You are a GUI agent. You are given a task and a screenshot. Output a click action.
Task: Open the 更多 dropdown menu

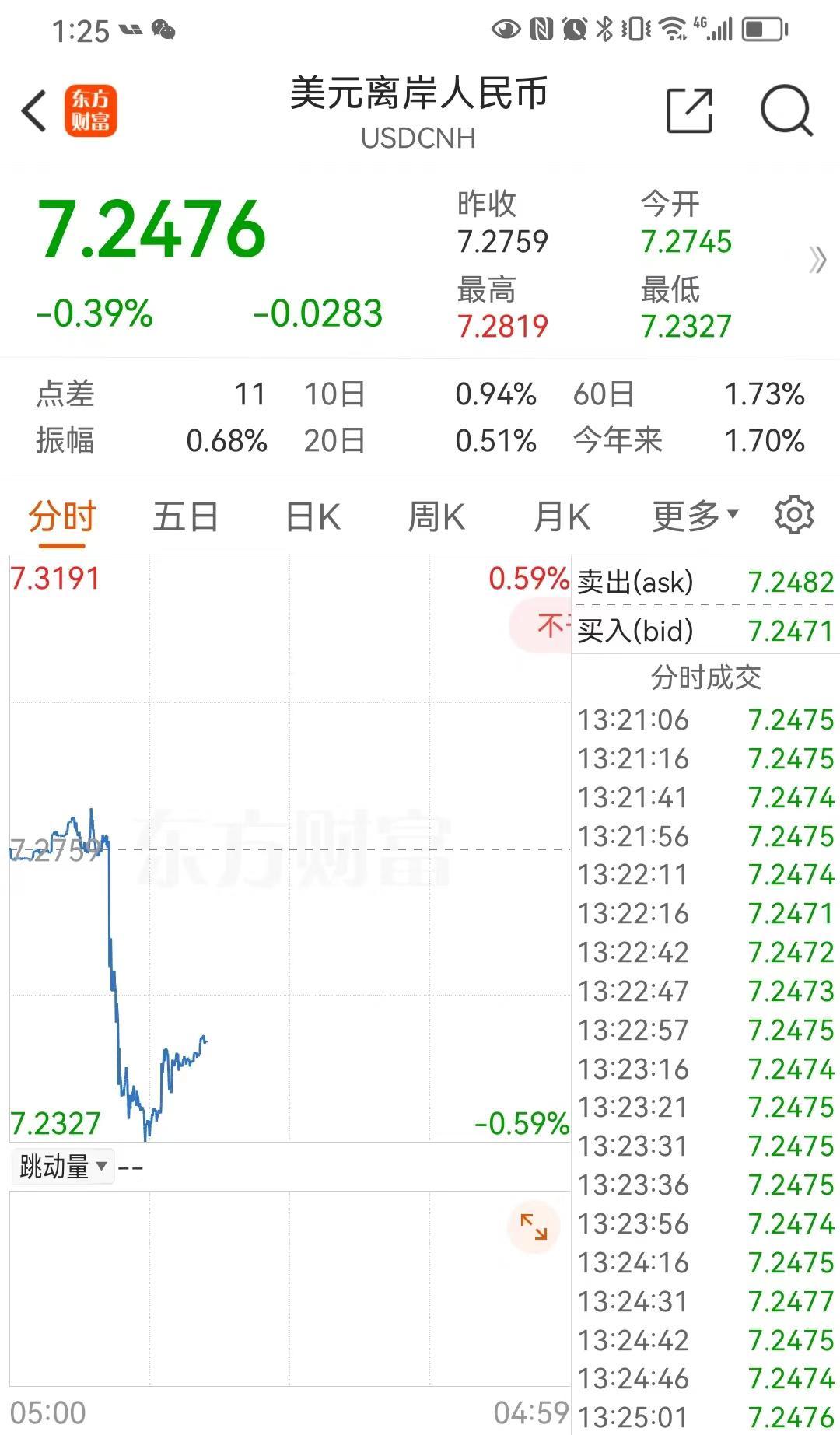click(693, 515)
